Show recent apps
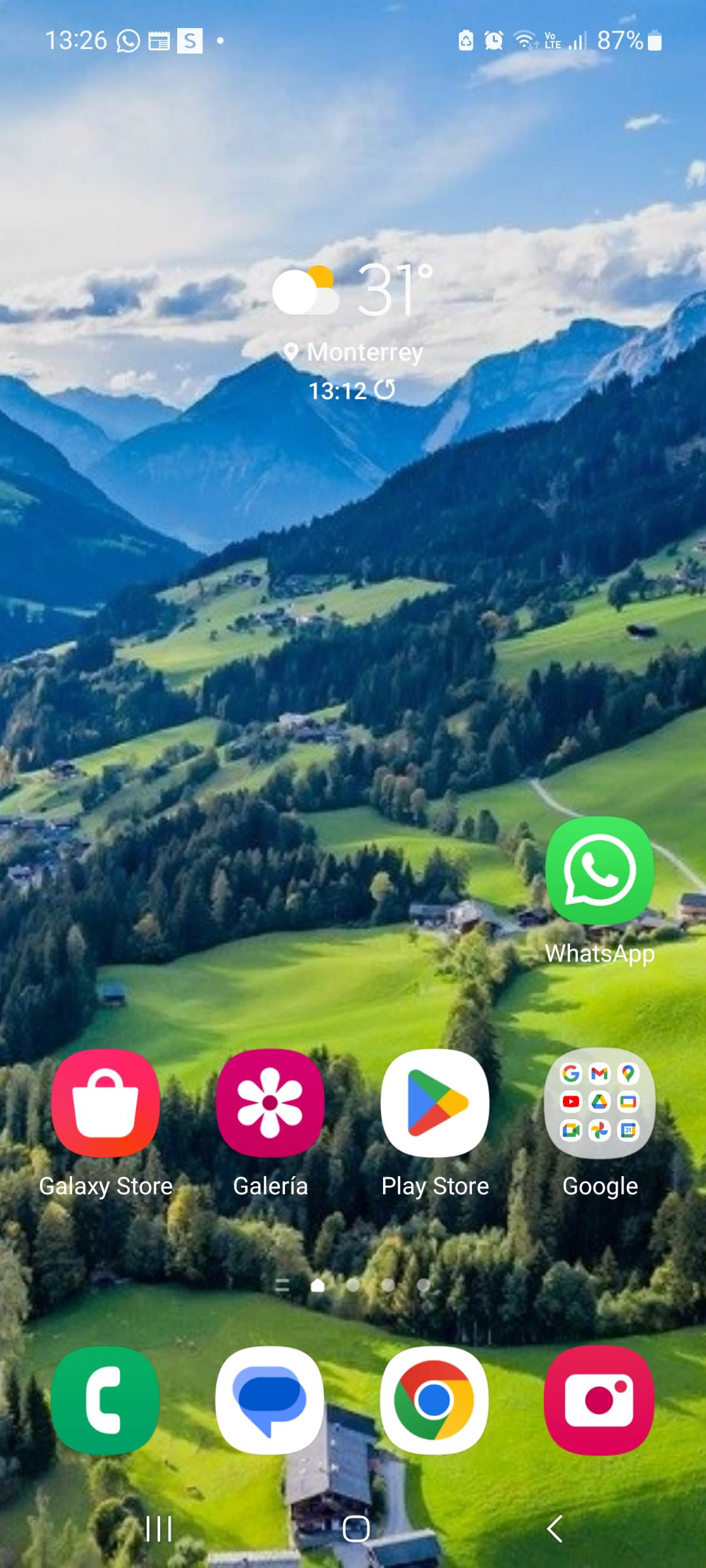This screenshot has height=1568, width=706. [x=158, y=1529]
